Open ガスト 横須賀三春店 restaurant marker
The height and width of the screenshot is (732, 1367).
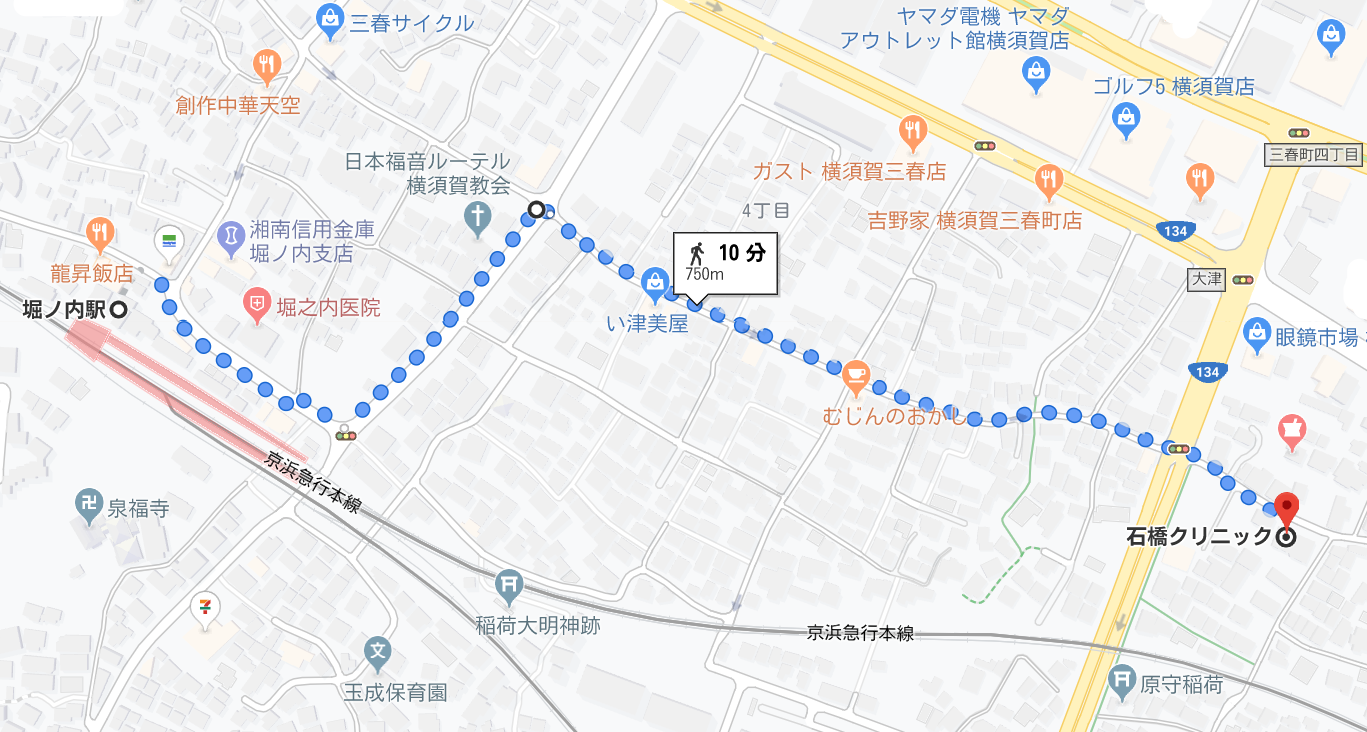(911, 132)
